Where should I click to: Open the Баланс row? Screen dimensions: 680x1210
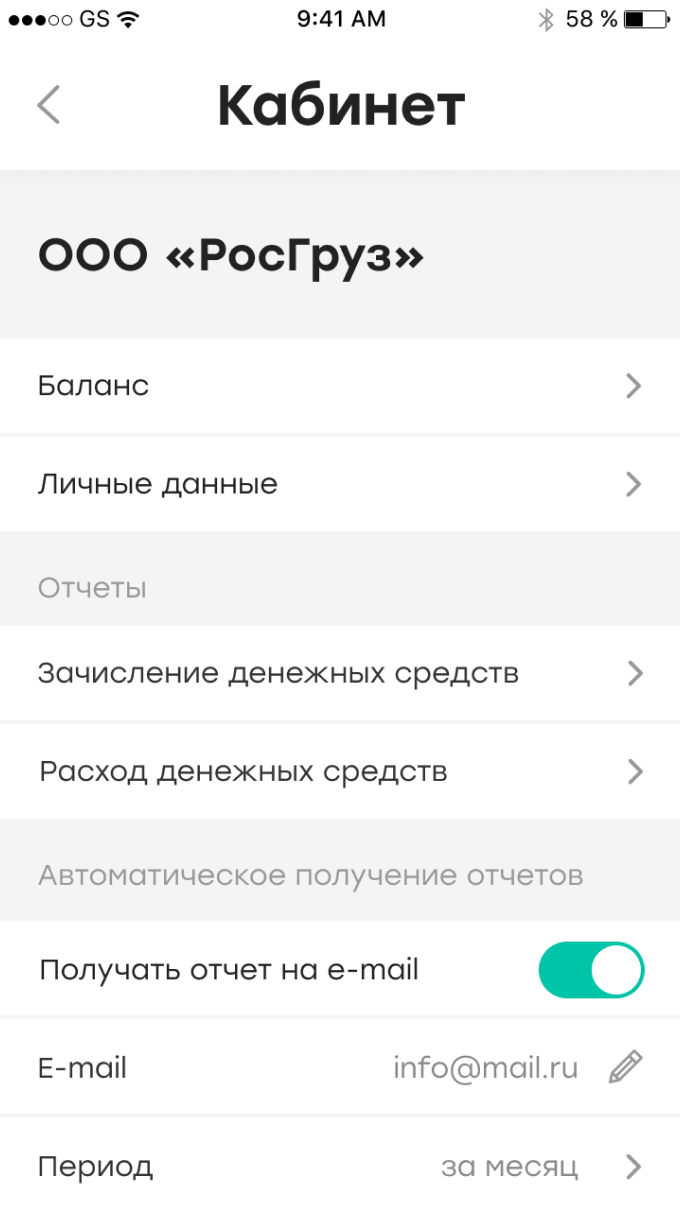point(340,386)
